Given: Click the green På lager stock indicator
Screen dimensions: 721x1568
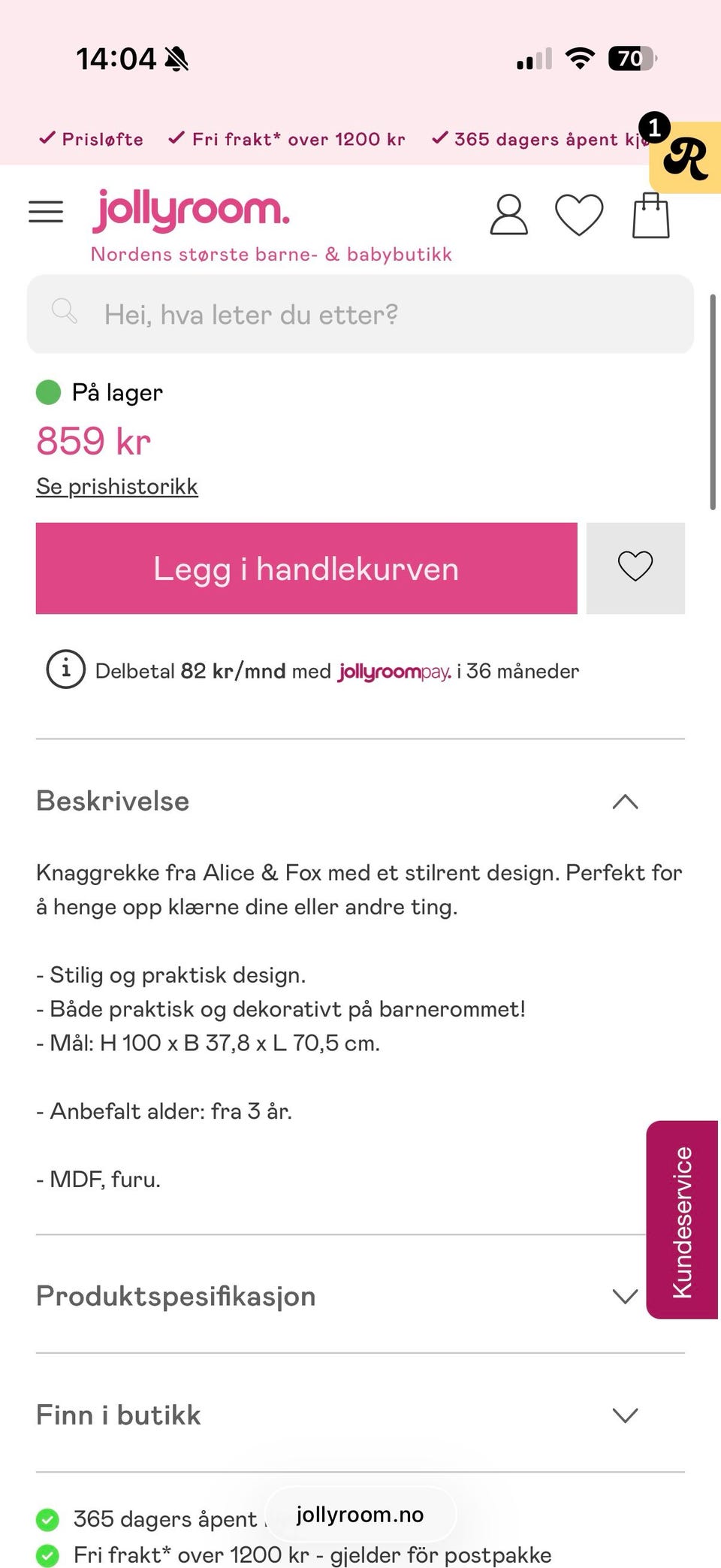Looking at the screenshot, I should coord(49,391).
